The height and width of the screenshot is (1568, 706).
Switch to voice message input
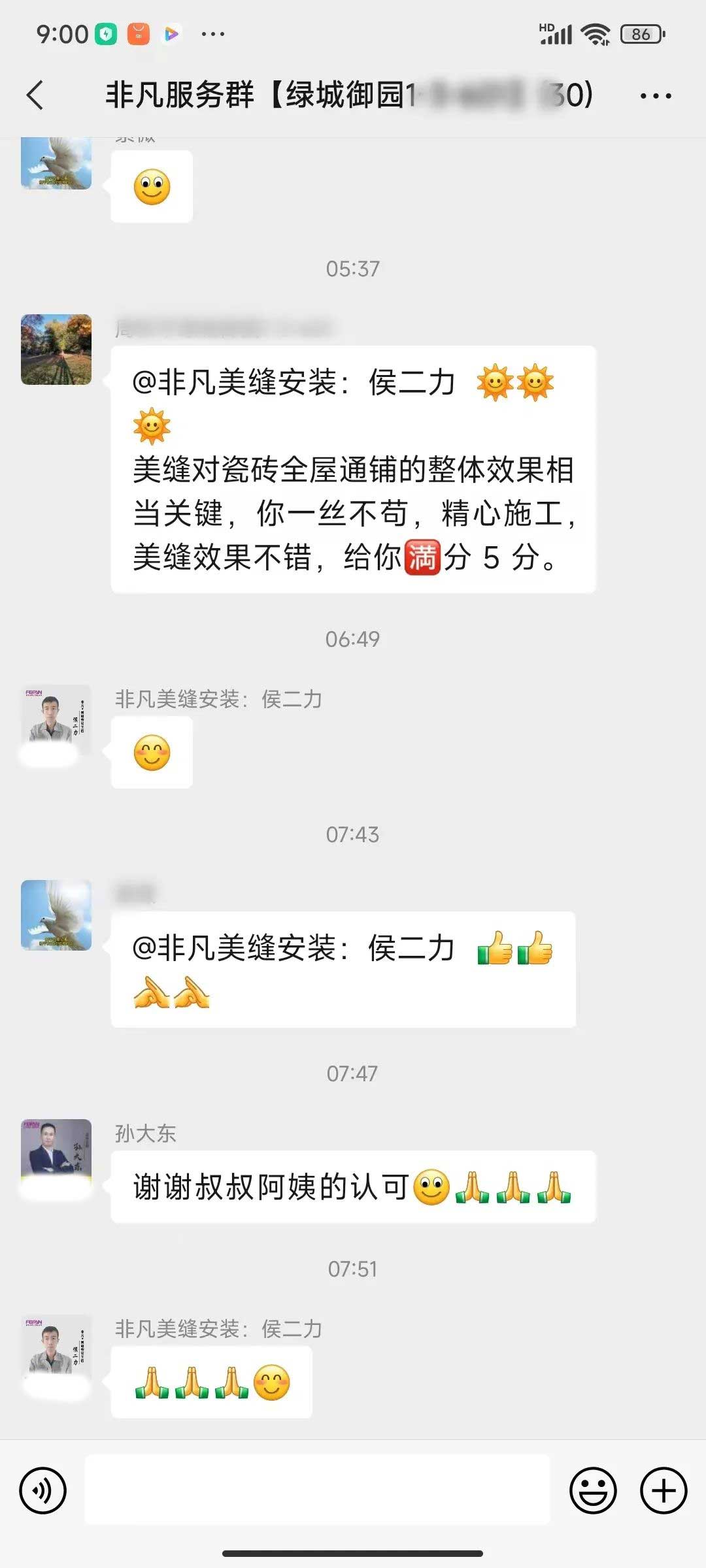[x=43, y=1491]
